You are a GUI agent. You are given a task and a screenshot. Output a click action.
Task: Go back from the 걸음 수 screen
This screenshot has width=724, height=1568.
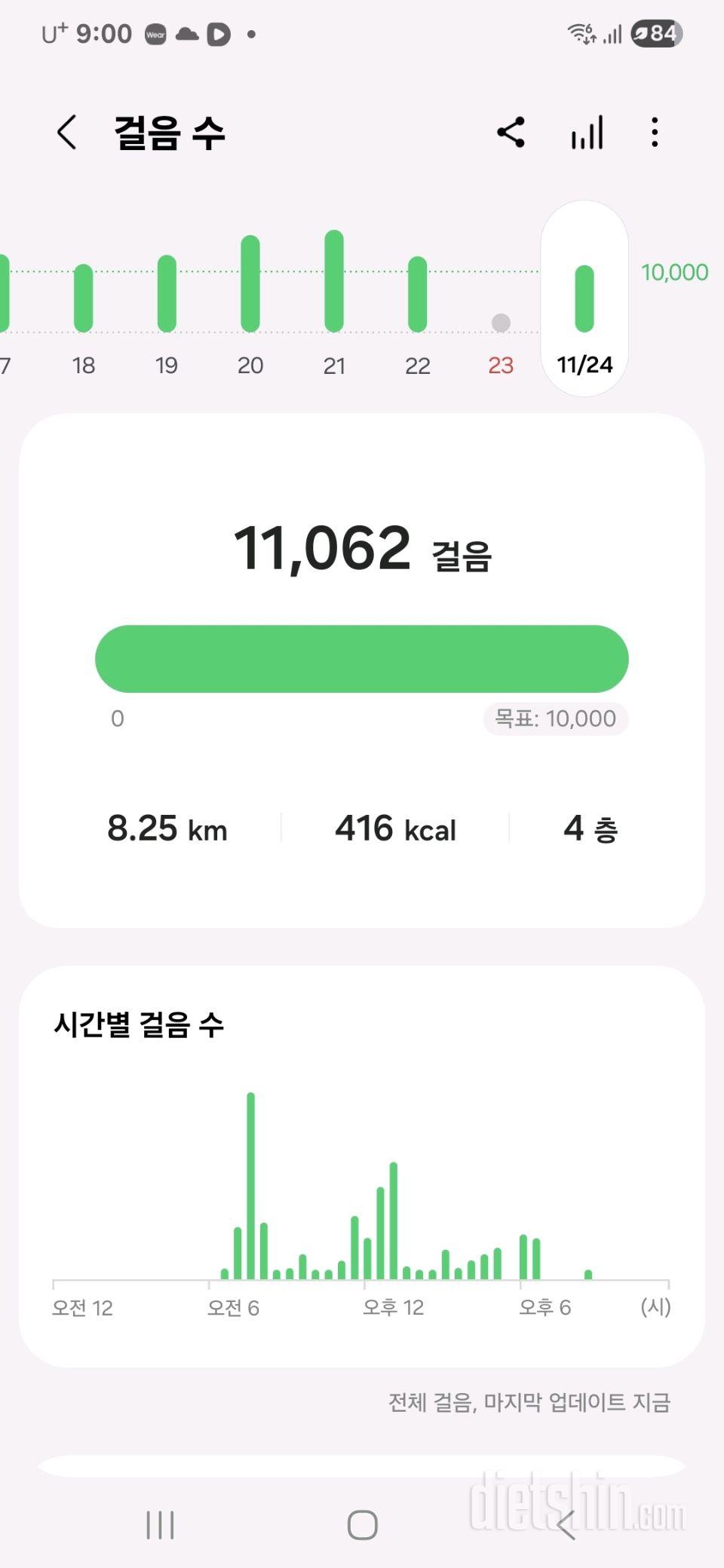67,133
